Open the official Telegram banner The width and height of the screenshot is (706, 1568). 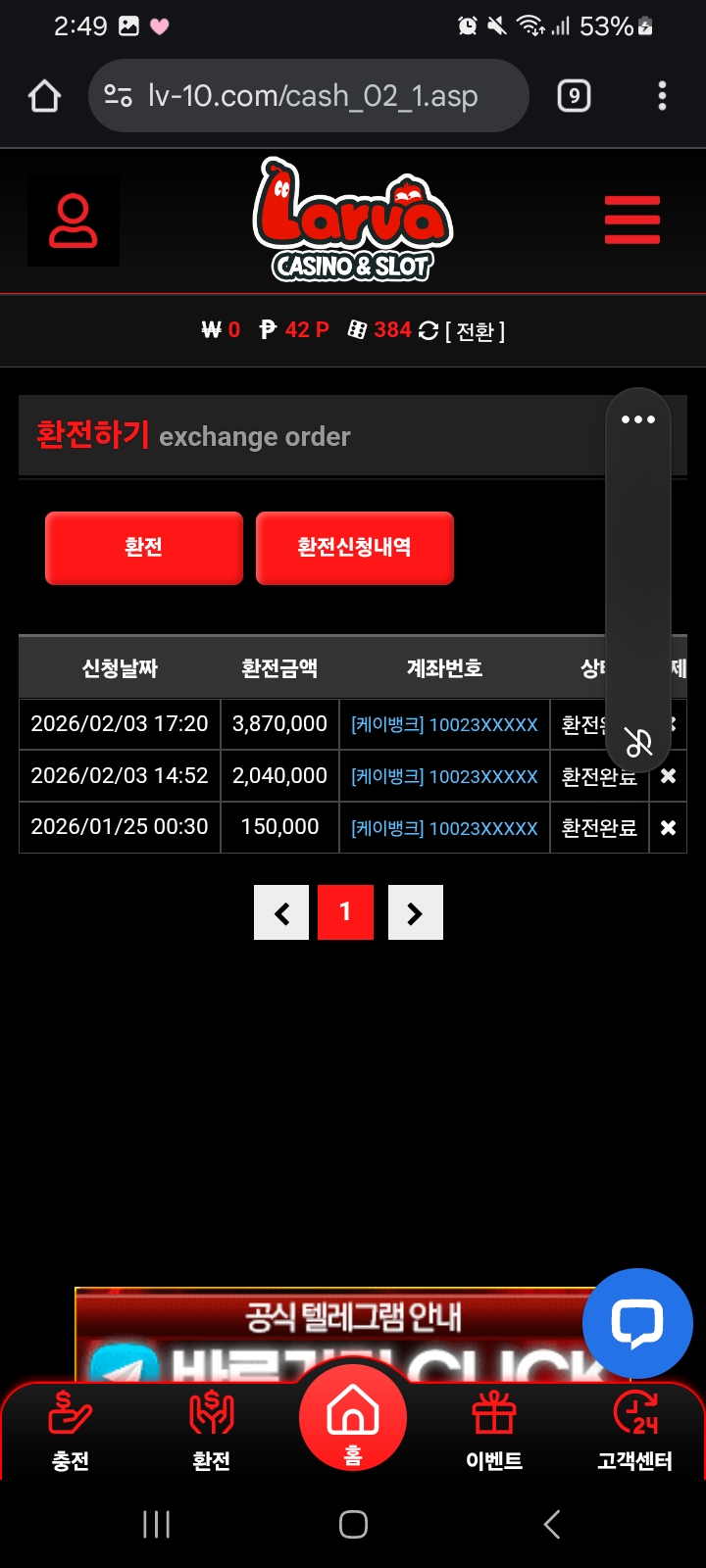click(333, 1335)
